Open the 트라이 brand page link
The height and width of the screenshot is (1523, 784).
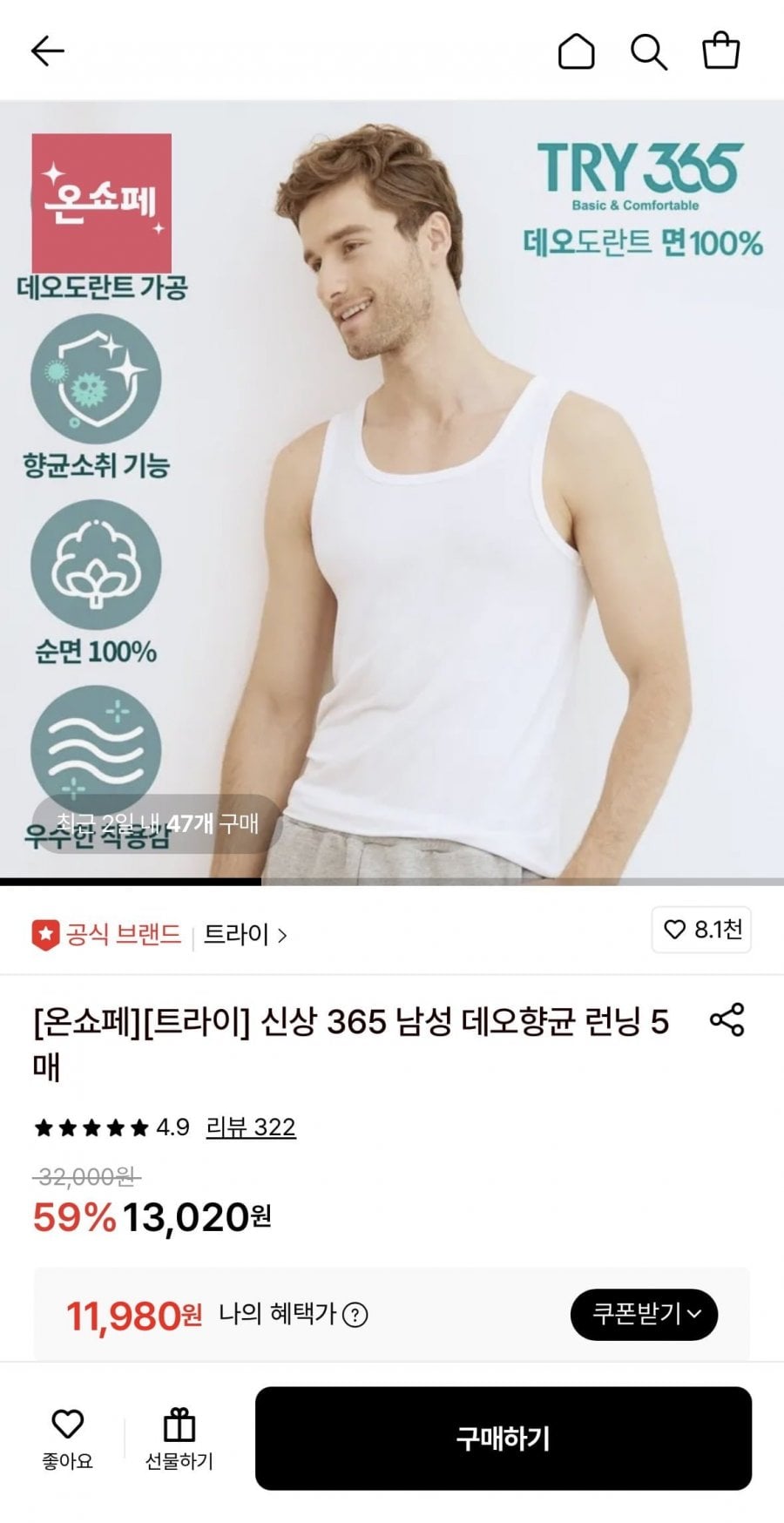coord(245,935)
